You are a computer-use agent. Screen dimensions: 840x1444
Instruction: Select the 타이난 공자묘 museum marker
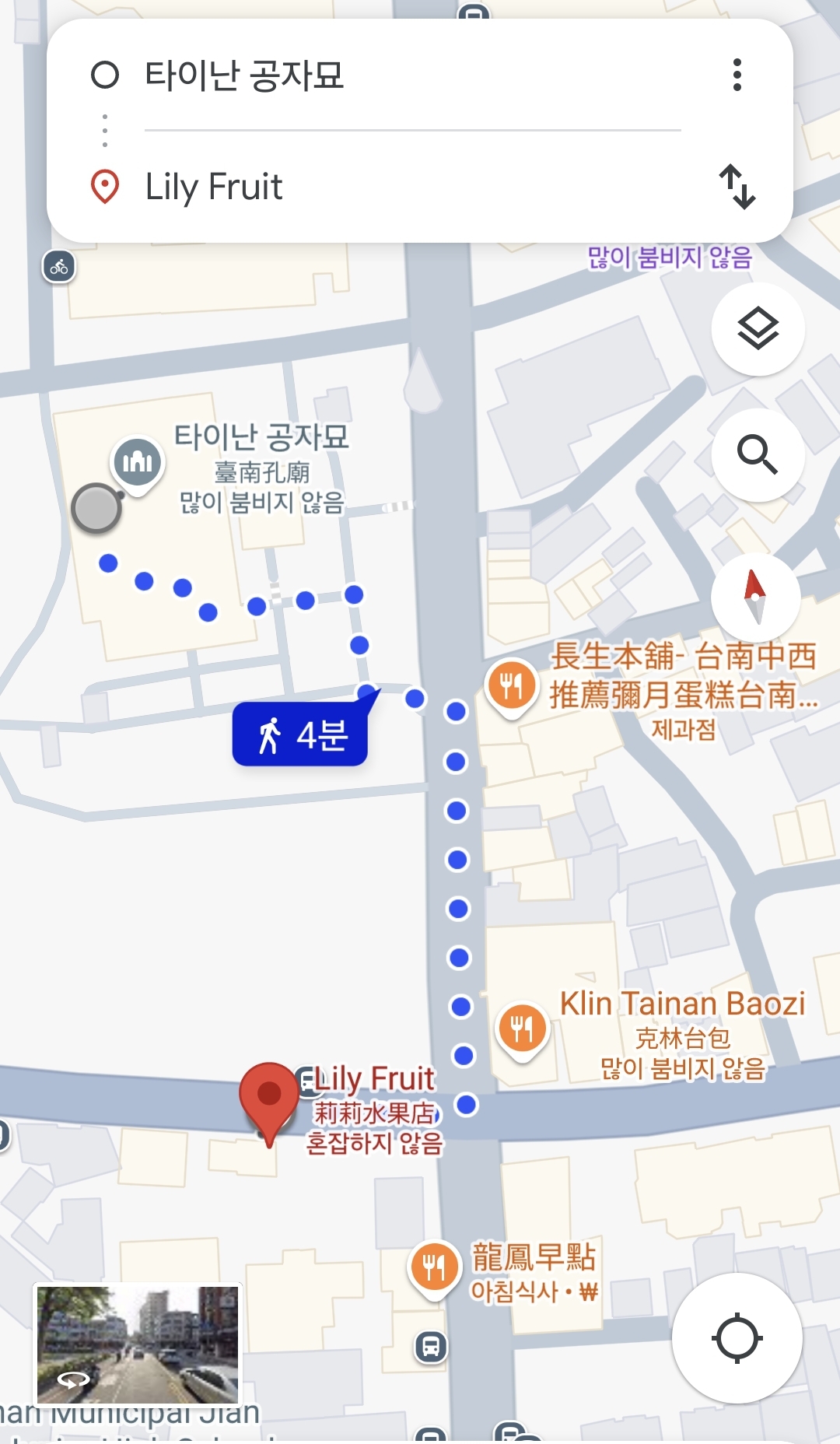point(137,463)
